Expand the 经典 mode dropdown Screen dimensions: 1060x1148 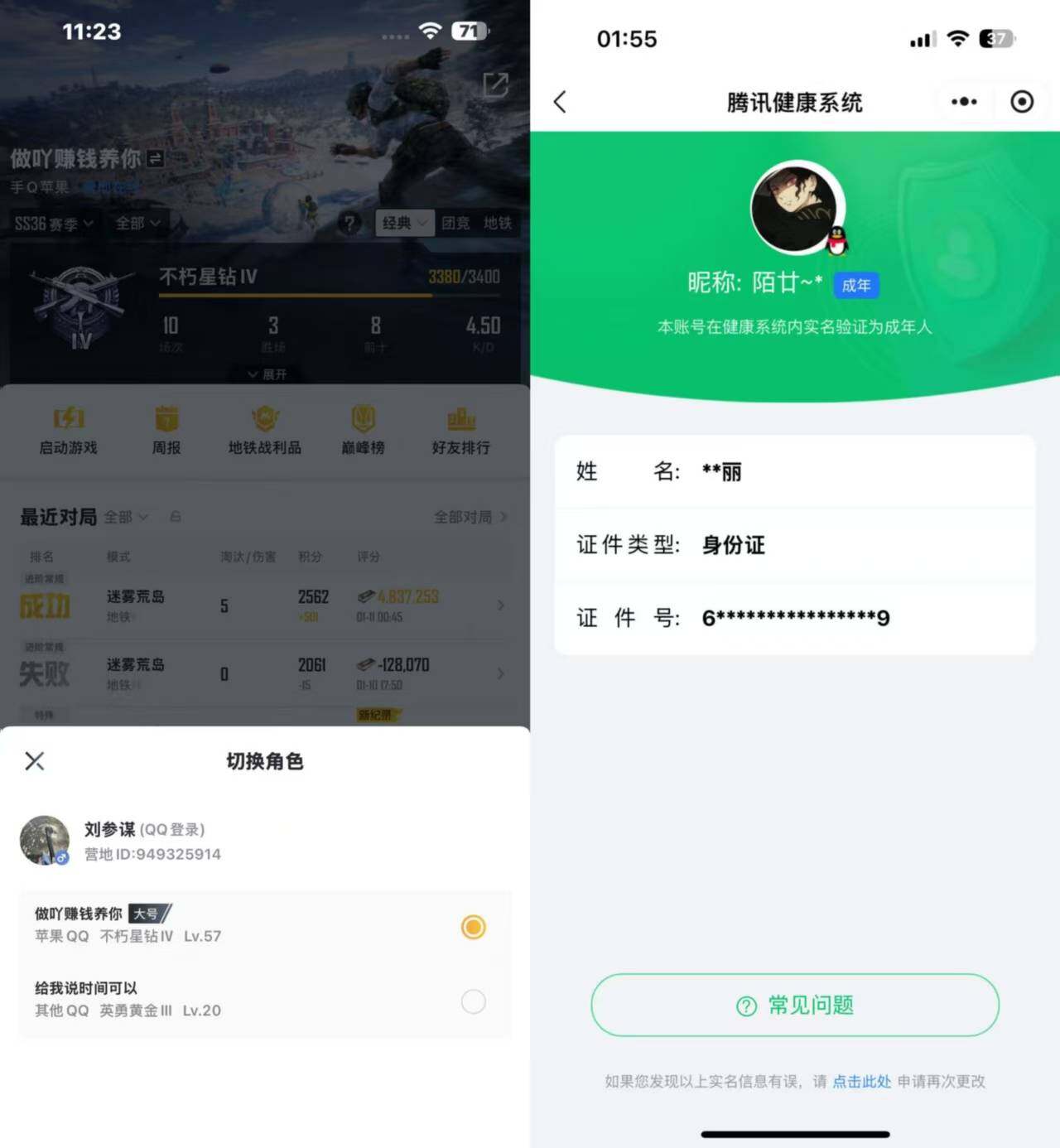coord(404,223)
